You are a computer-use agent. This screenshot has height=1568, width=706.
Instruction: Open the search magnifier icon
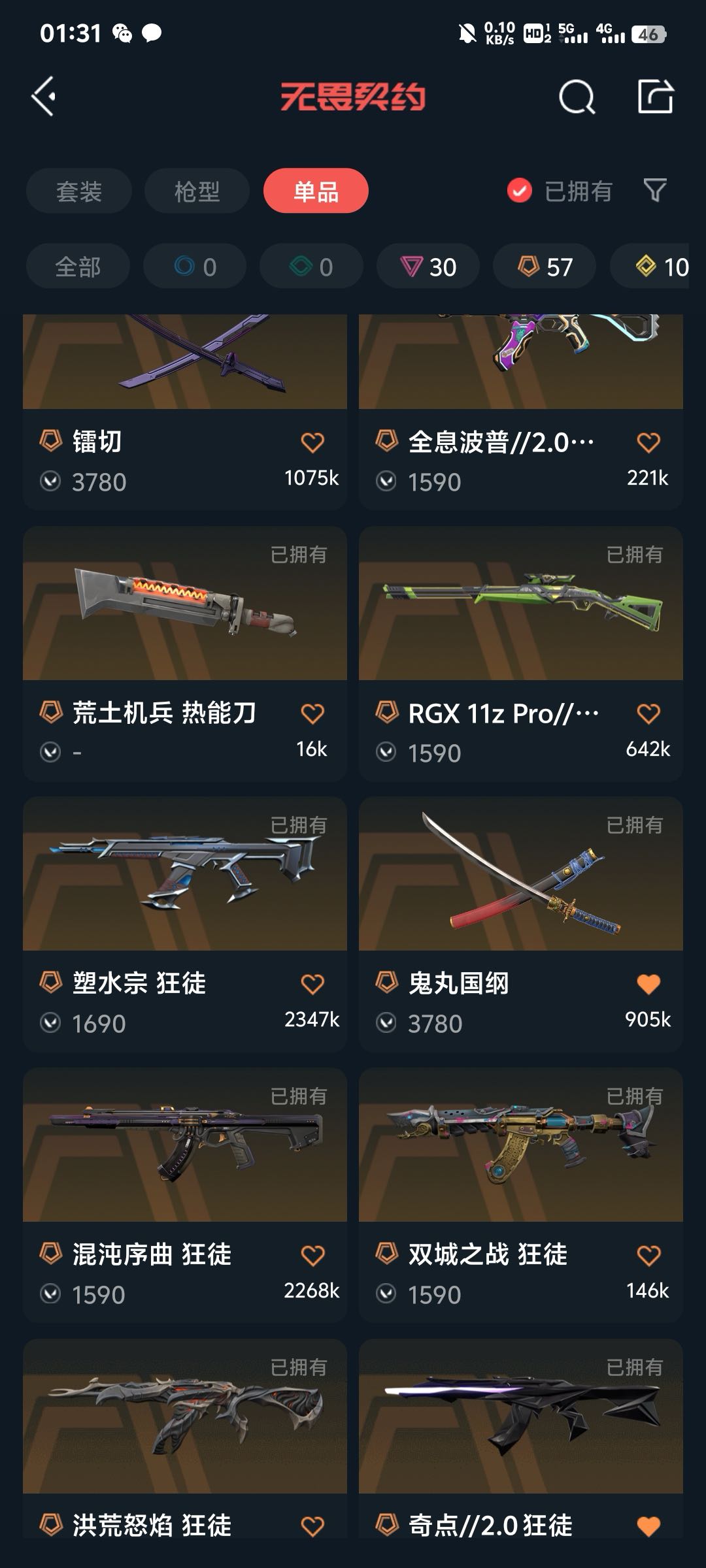point(577,97)
